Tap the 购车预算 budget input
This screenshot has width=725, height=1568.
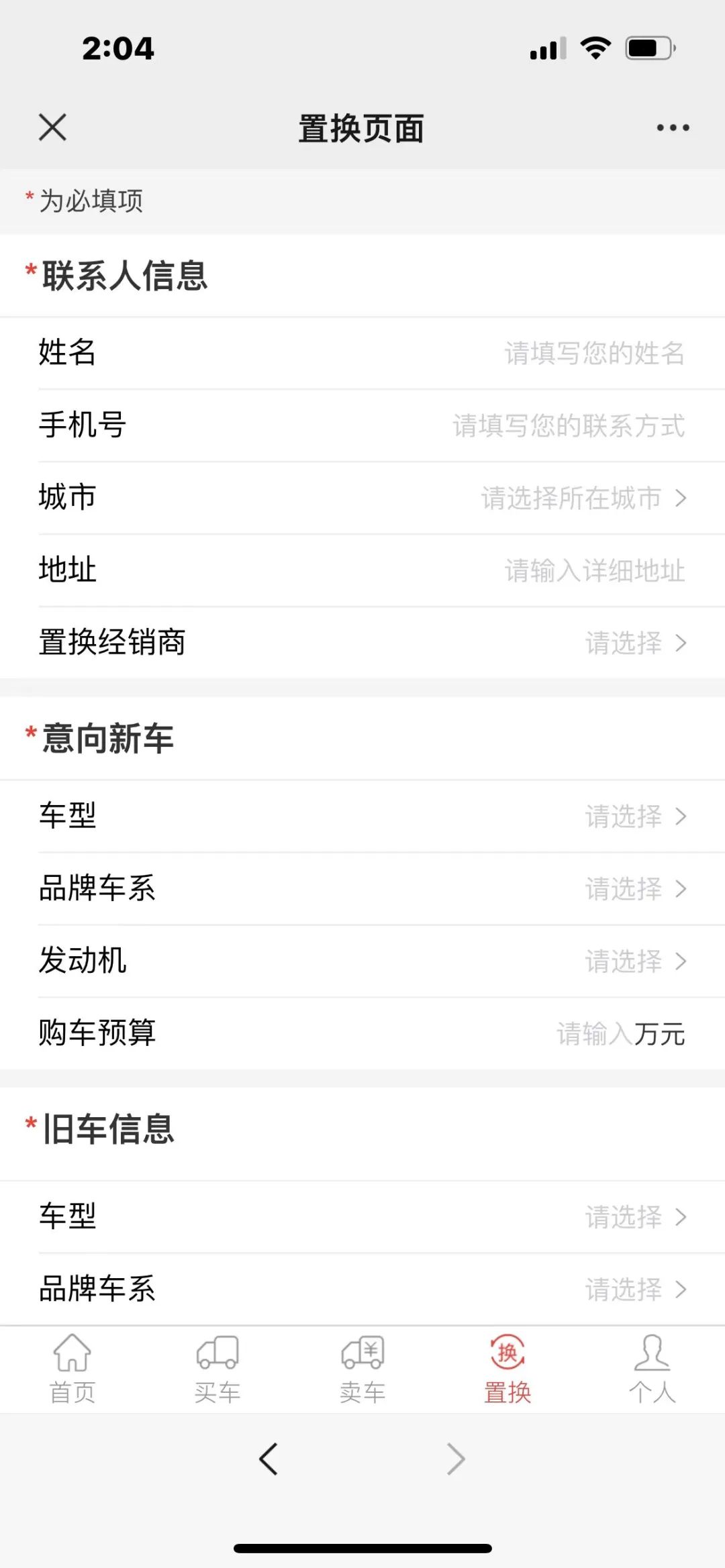[x=593, y=1034]
